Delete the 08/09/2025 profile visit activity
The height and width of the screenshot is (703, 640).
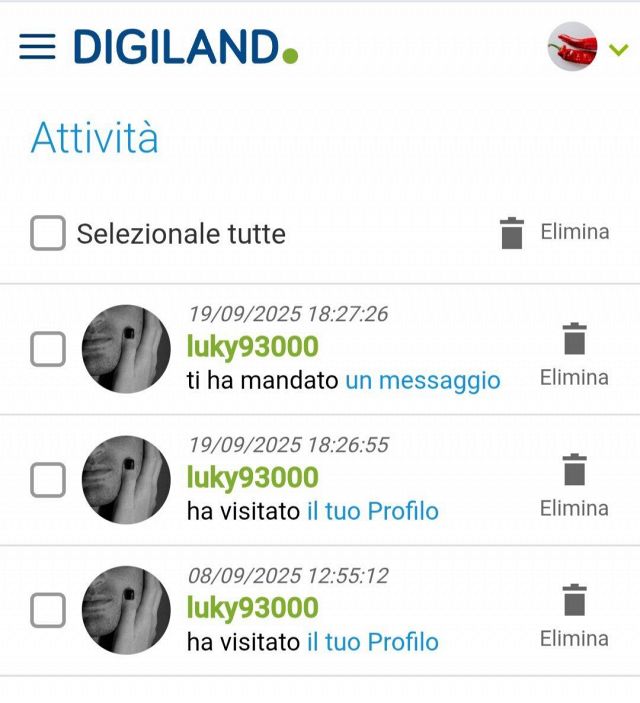tap(574, 614)
